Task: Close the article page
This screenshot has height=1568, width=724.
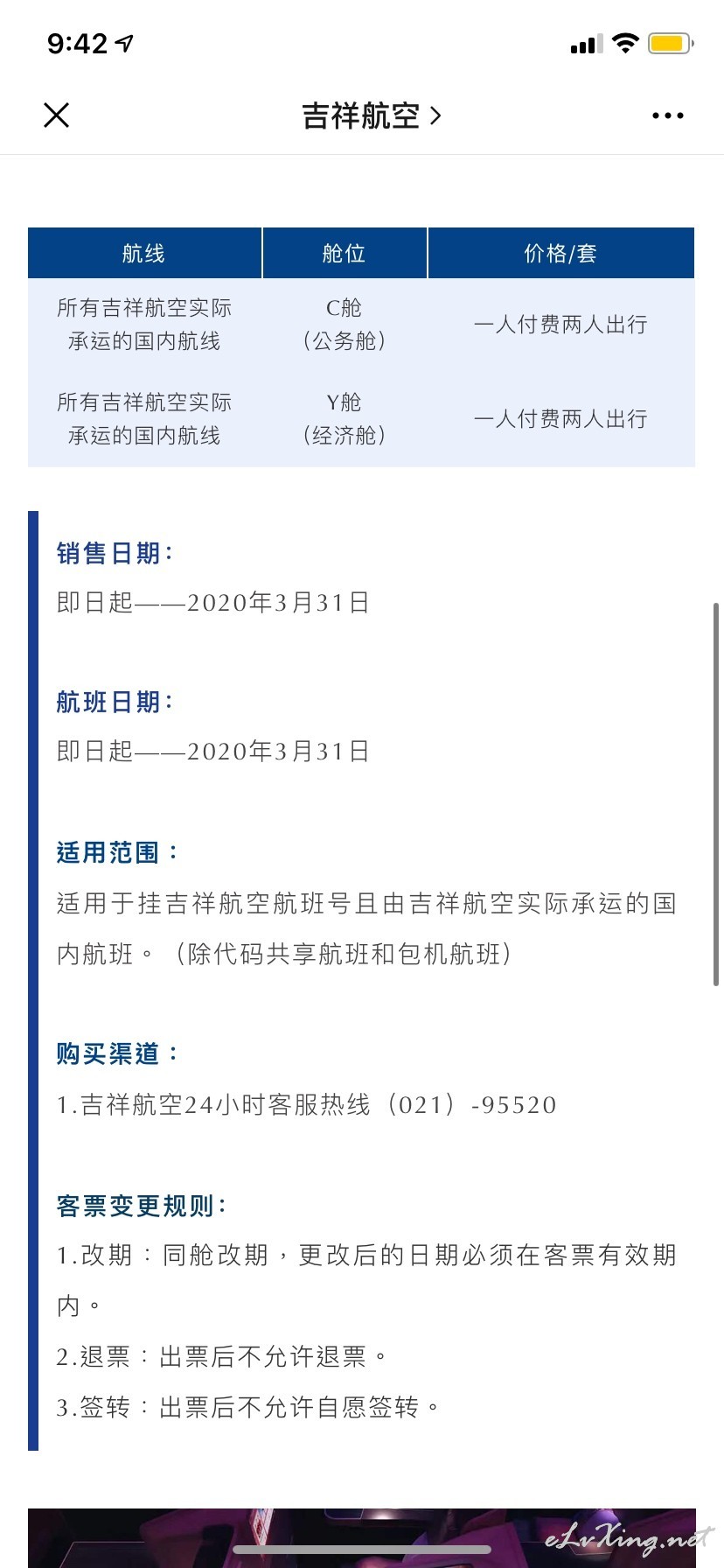Action: pos(56,115)
